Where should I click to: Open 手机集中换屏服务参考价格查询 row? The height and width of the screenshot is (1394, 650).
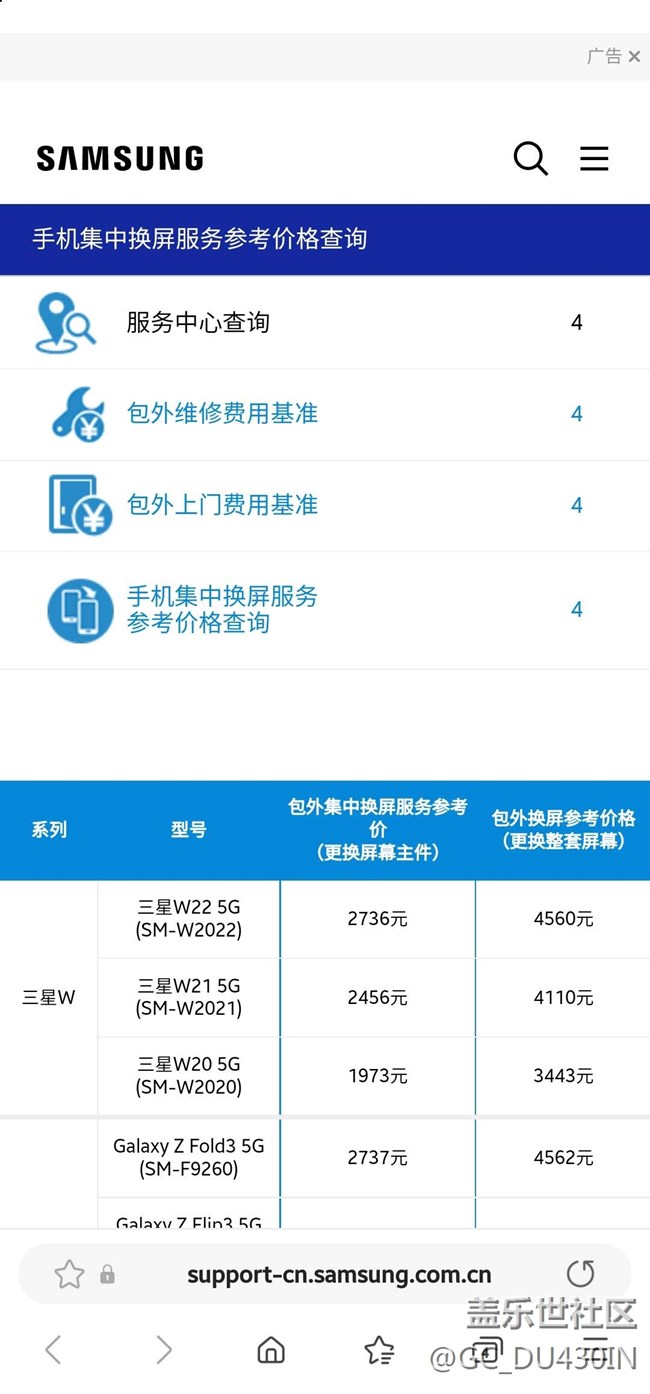[222, 609]
